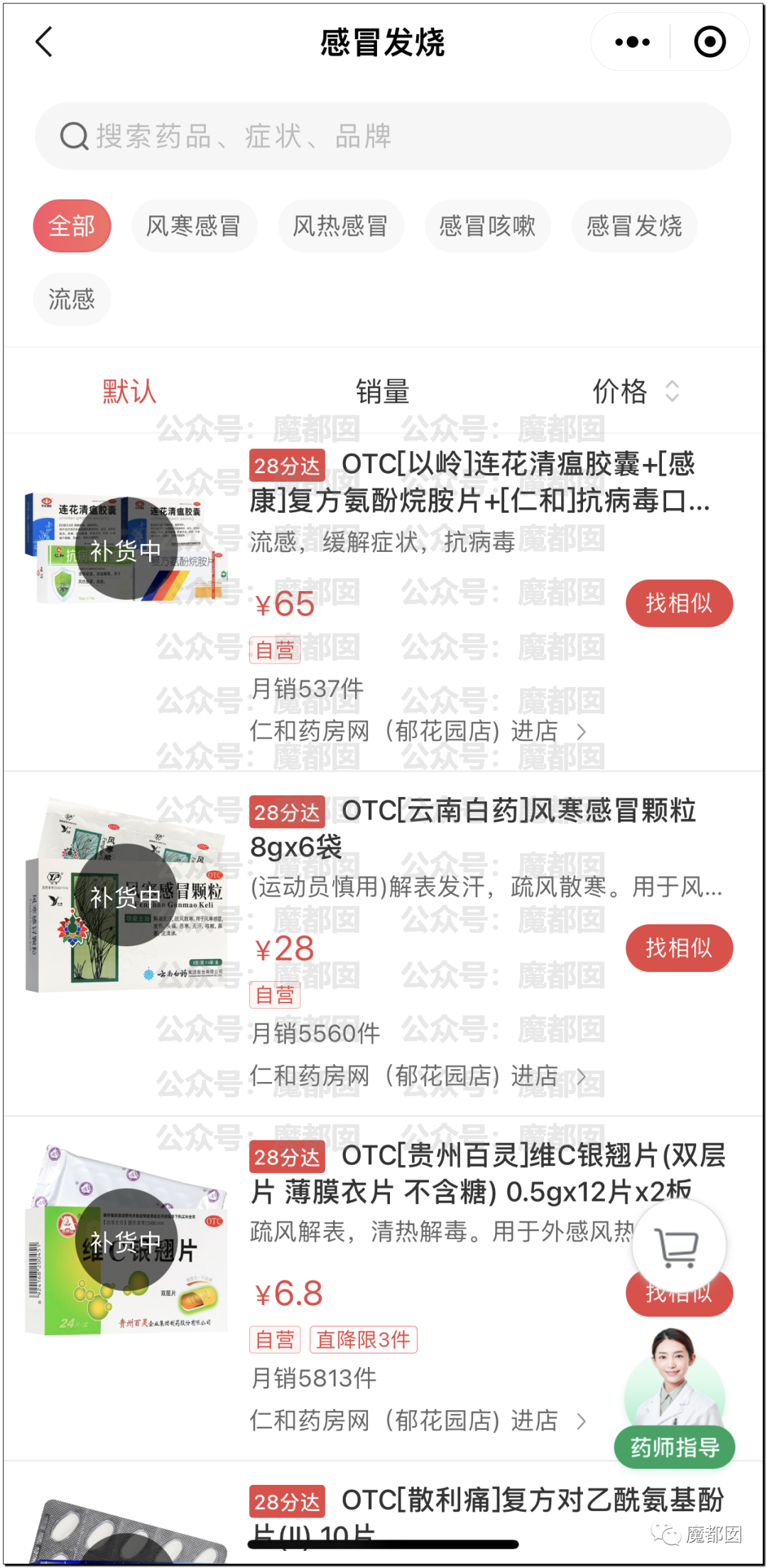Sort by 销量
Viewport: 767px width, 1568px height.
click(383, 391)
